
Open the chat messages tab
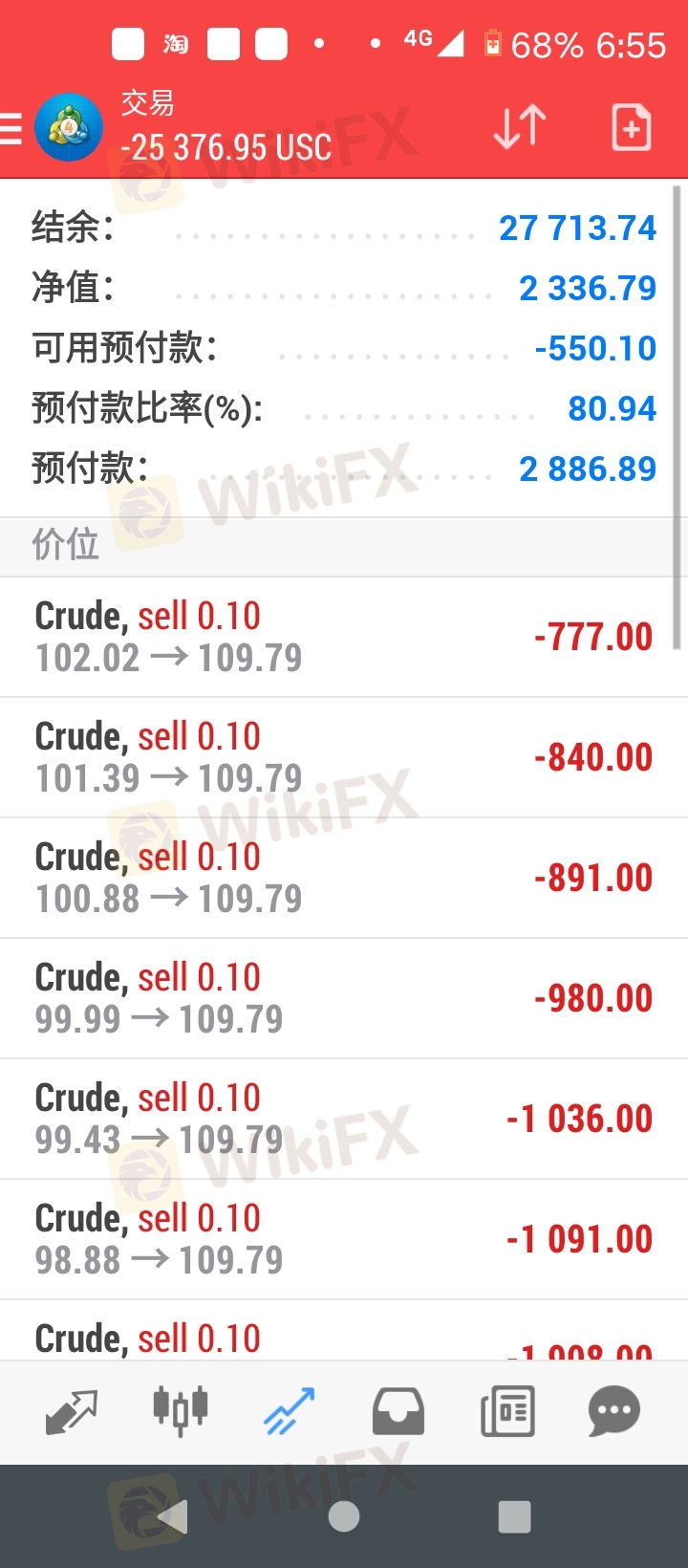614,1411
